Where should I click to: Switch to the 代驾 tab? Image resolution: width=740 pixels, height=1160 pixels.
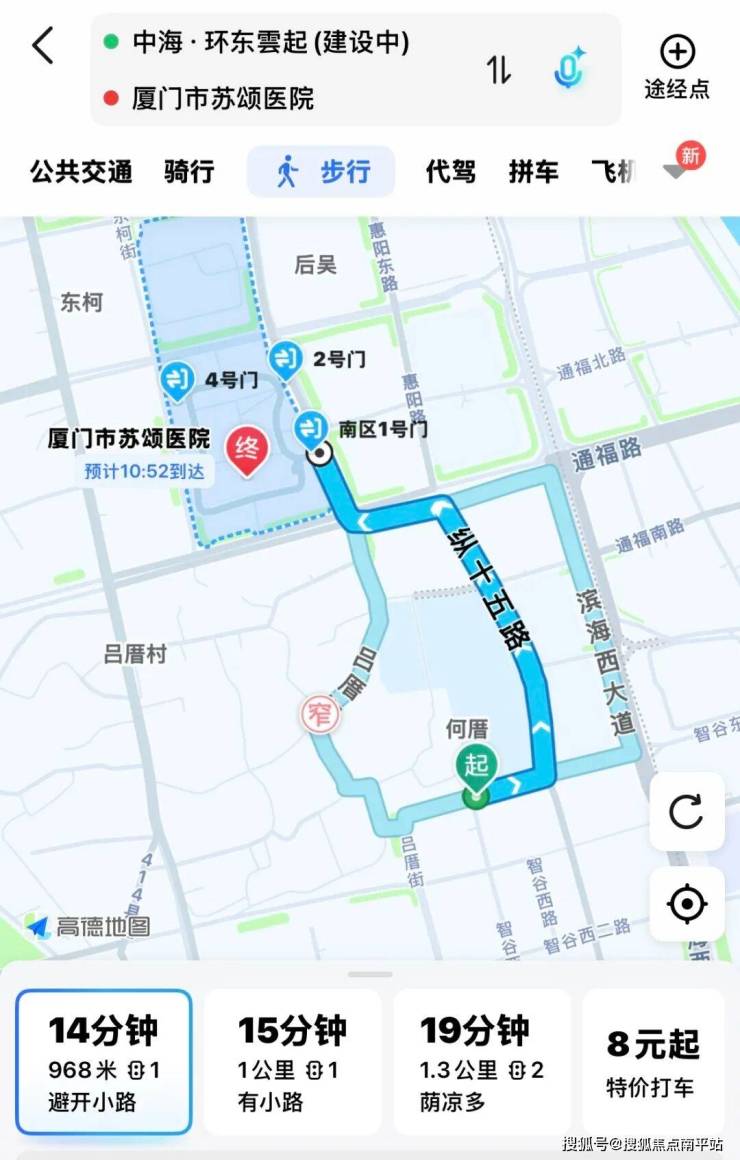click(x=451, y=172)
